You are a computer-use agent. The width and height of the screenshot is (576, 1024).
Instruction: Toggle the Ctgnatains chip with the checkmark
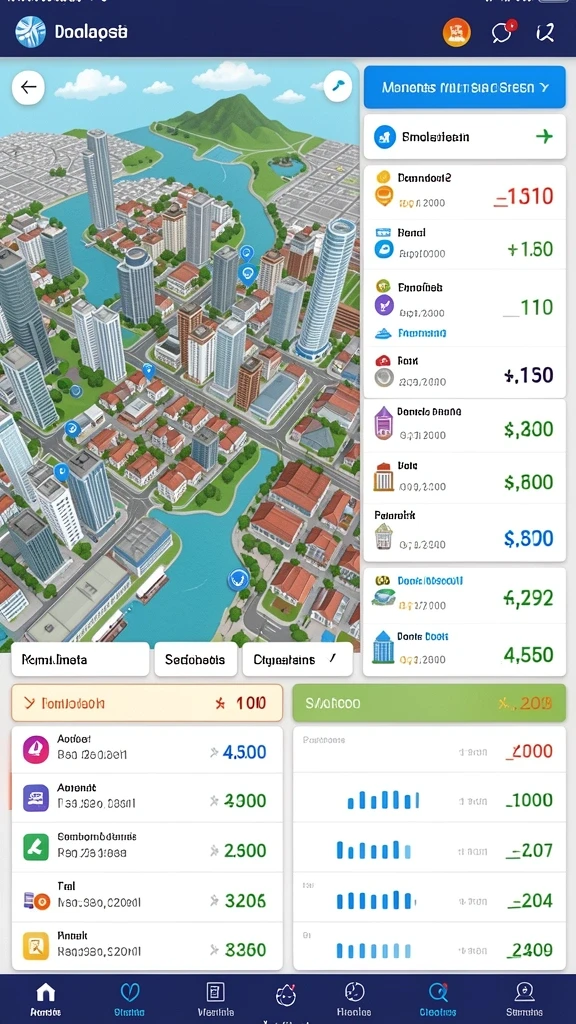(298, 660)
